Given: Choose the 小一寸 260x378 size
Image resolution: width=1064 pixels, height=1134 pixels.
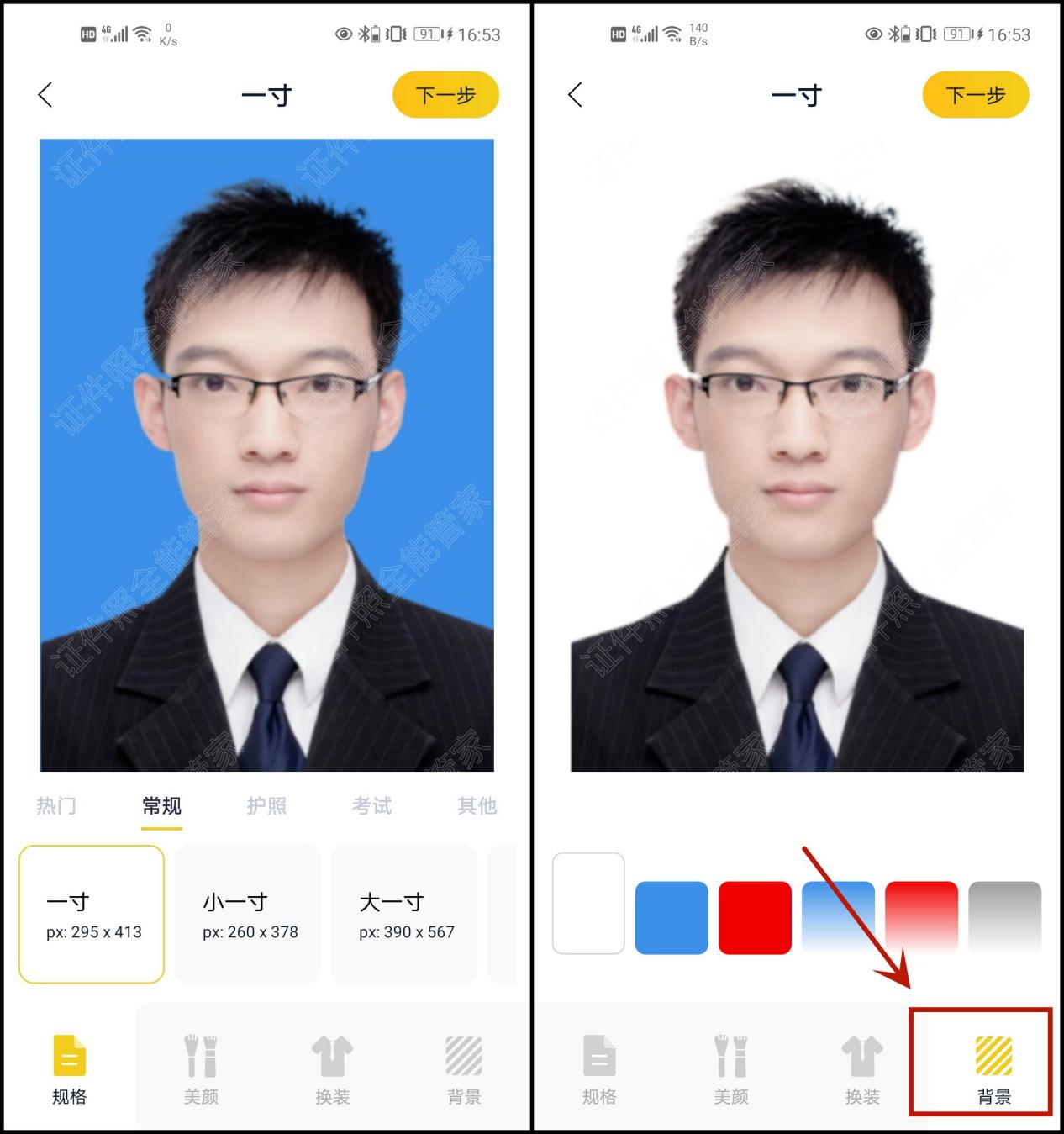Looking at the screenshot, I should (x=247, y=914).
